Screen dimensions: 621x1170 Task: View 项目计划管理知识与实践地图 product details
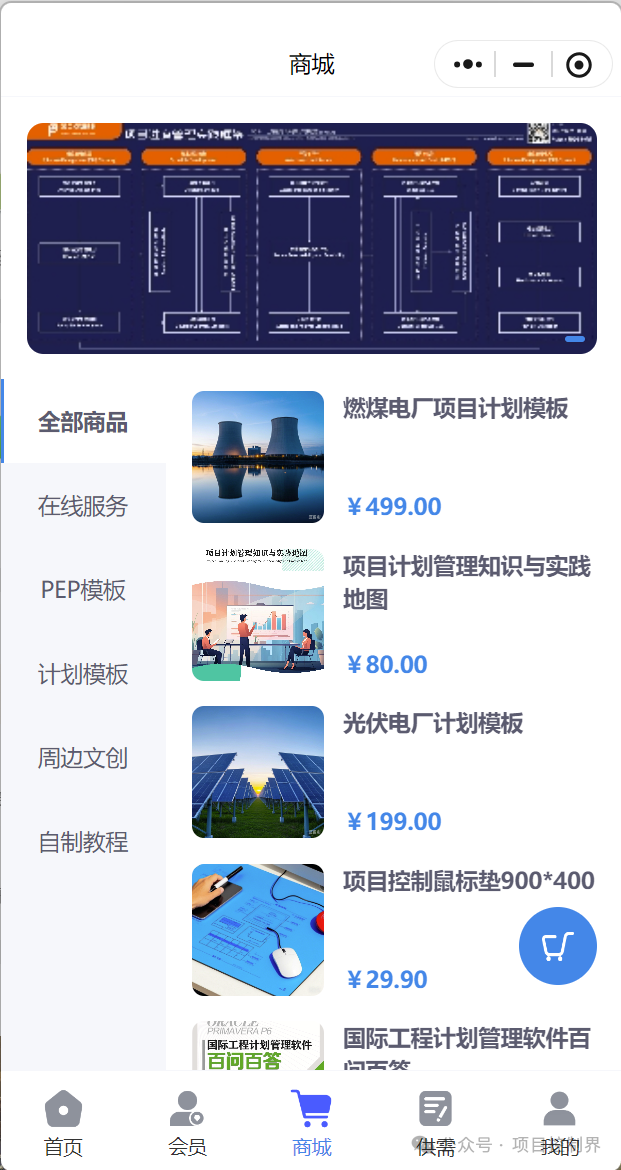466,582
